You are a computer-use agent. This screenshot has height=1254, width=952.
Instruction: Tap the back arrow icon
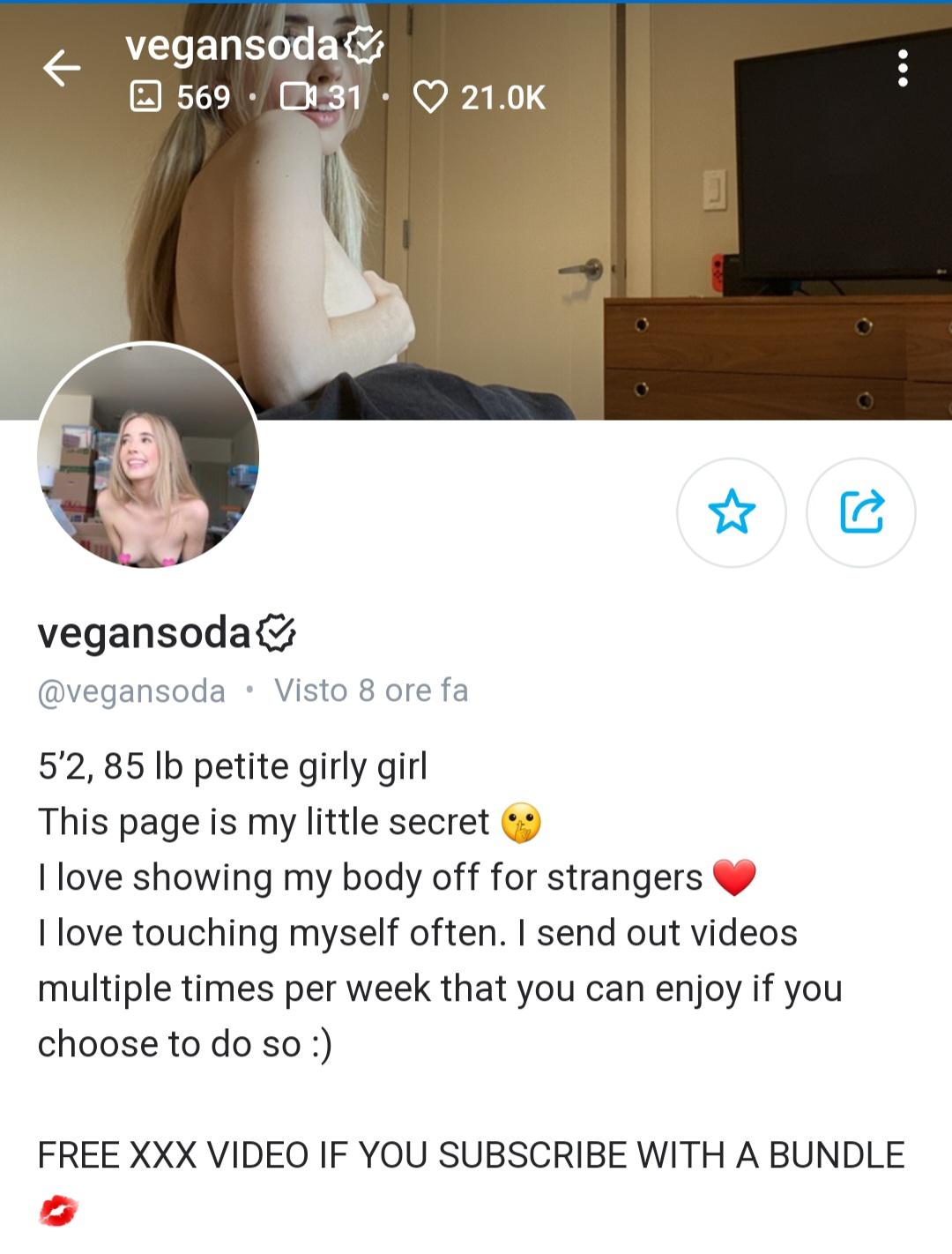(x=62, y=69)
